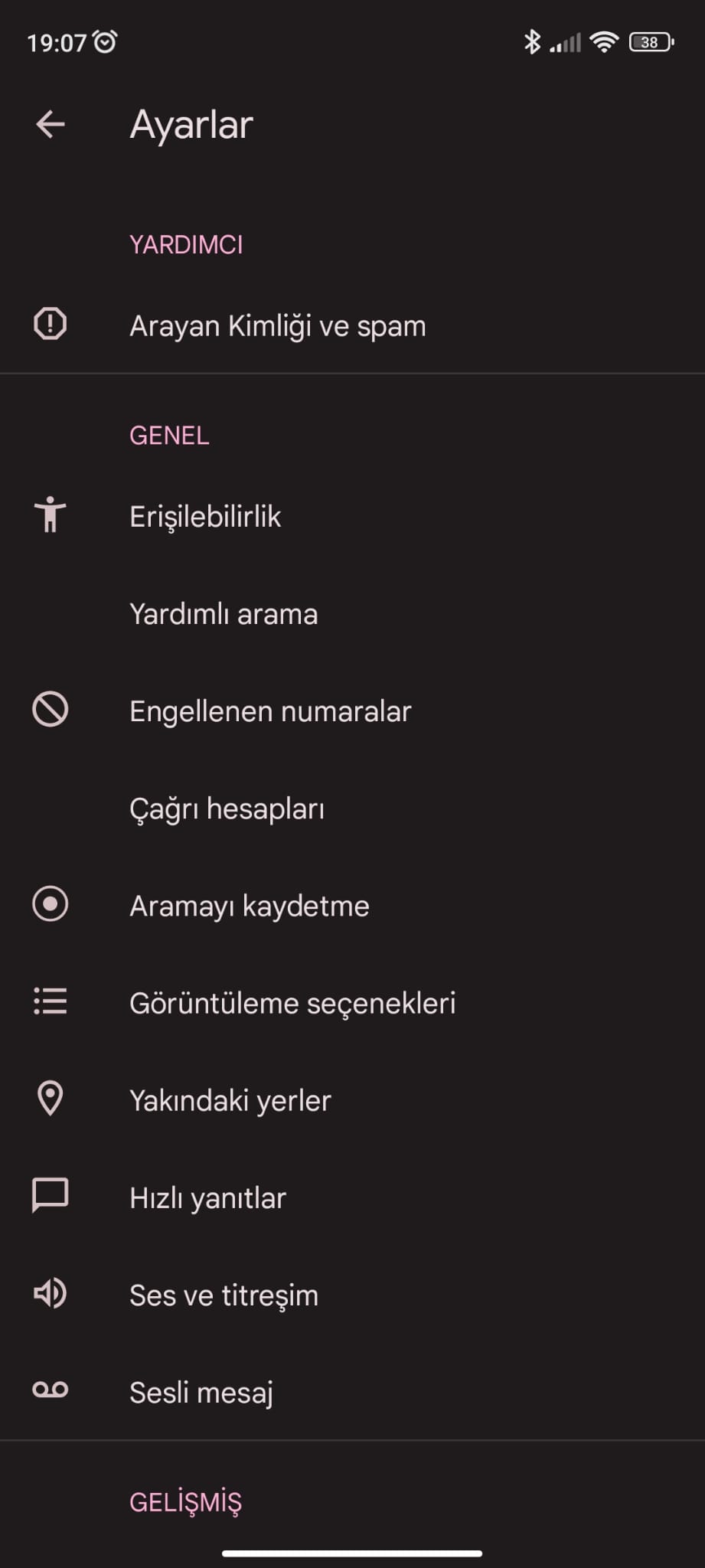Select Yardımlı arama option
The image size is (705, 1568).
[224, 614]
